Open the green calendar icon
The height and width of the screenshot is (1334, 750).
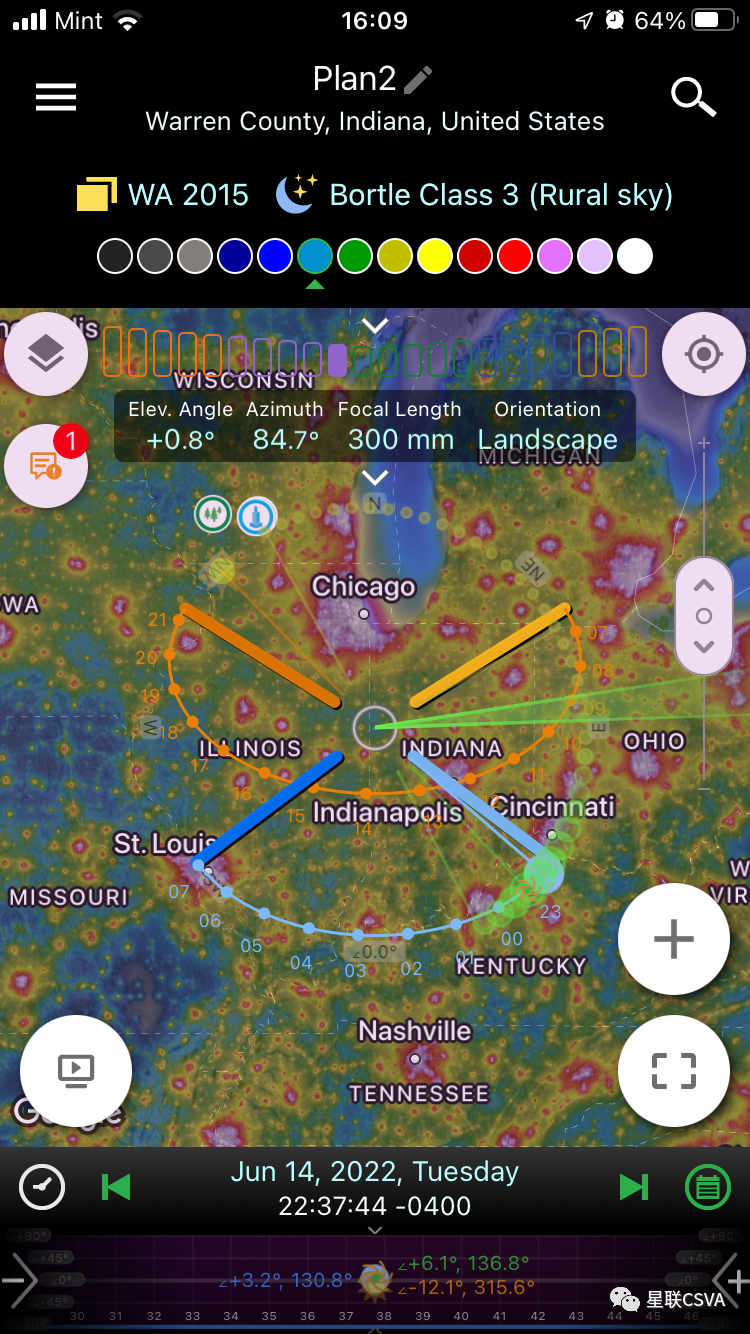click(x=707, y=1187)
